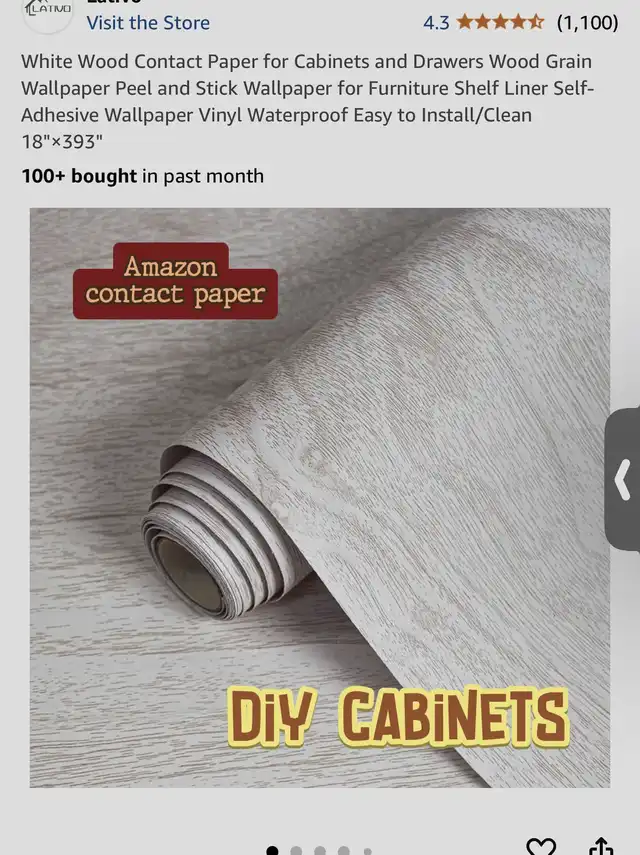
Task: Share this product listing
Action: [x=601, y=846]
